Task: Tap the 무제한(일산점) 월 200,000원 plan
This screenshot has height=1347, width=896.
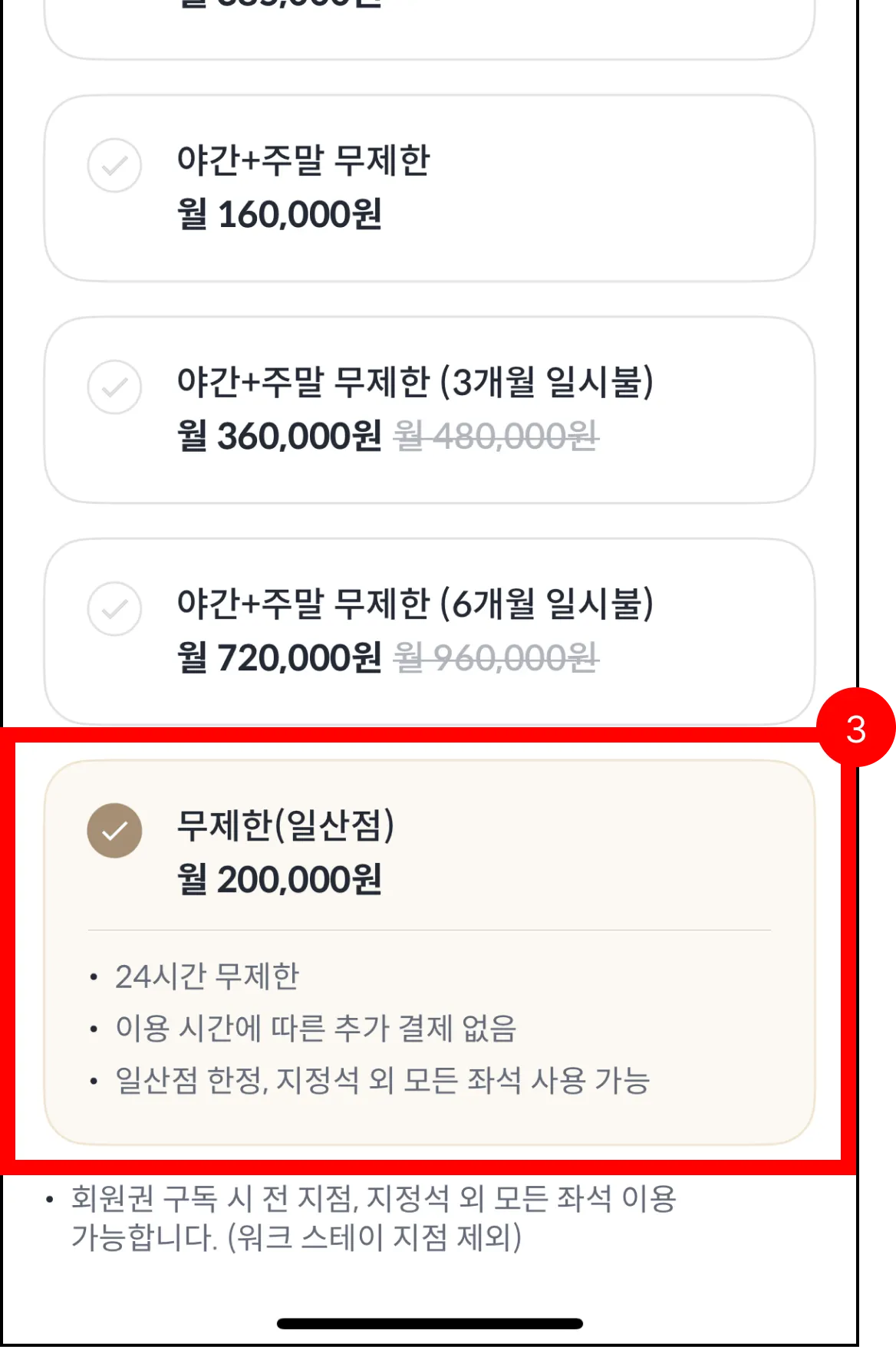Action: pyautogui.click(x=428, y=851)
